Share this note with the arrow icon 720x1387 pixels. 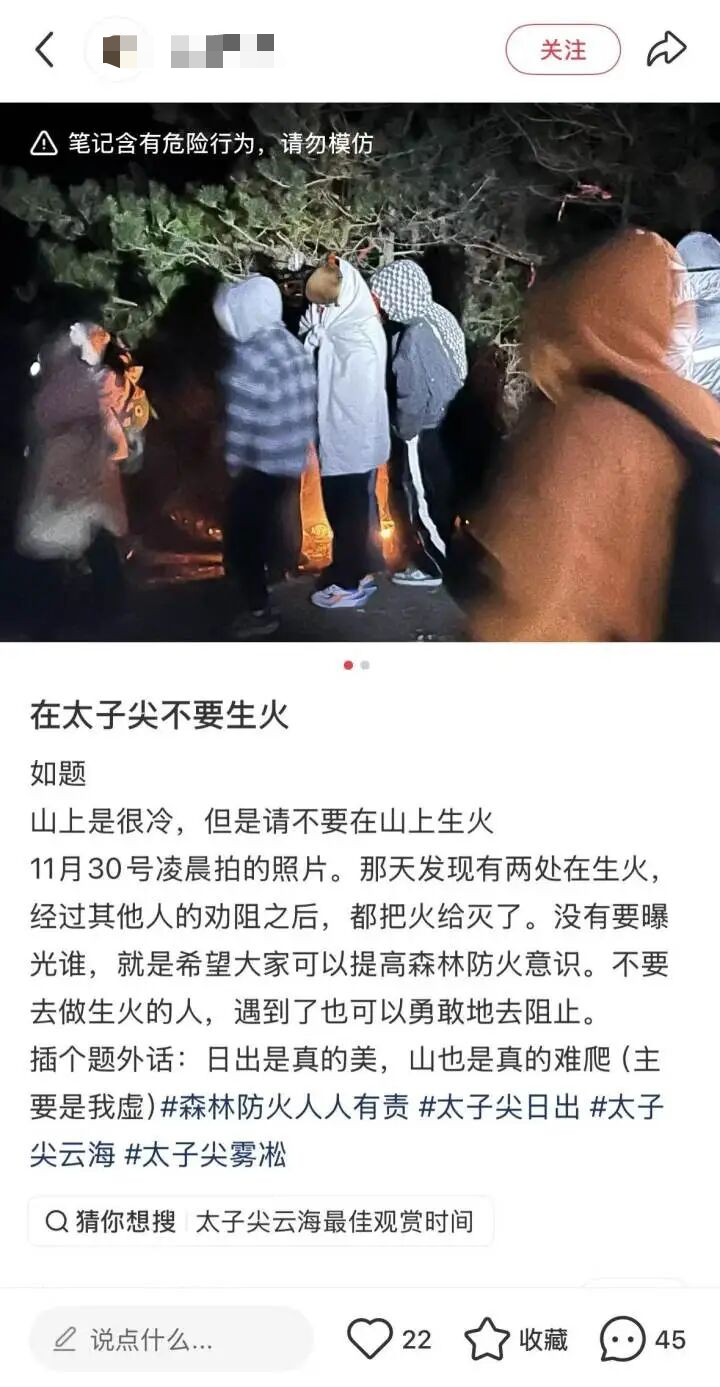coord(666,49)
